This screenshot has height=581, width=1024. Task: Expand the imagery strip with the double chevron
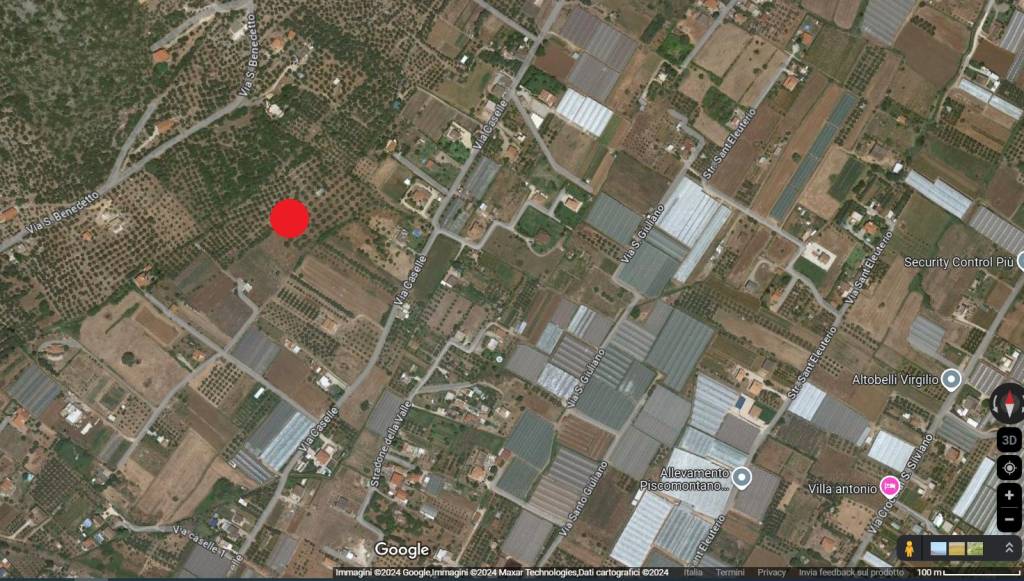point(1008,548)
